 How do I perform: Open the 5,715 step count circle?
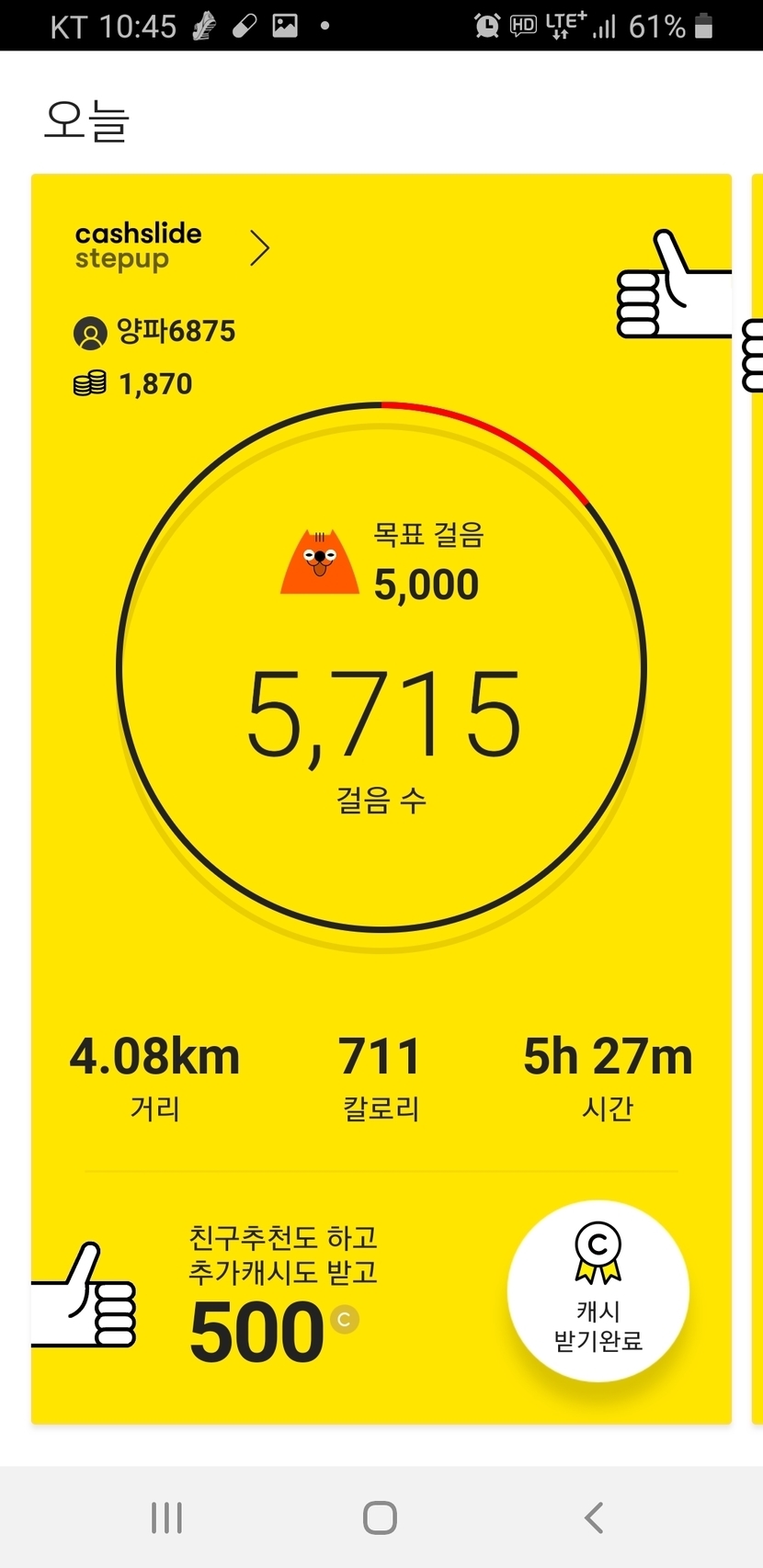[381, 667]
